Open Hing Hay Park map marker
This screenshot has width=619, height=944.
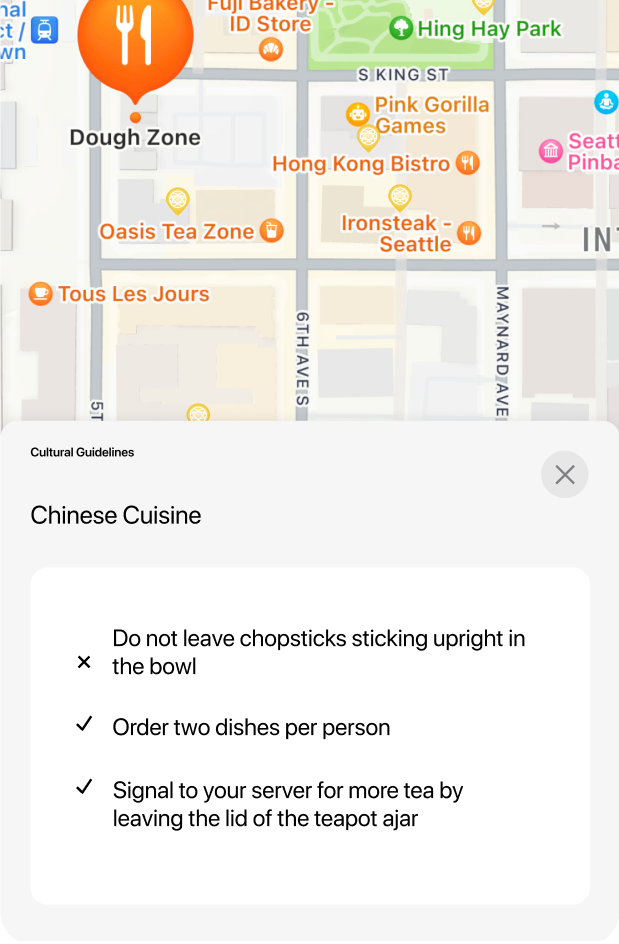click(x=402, y=28)
